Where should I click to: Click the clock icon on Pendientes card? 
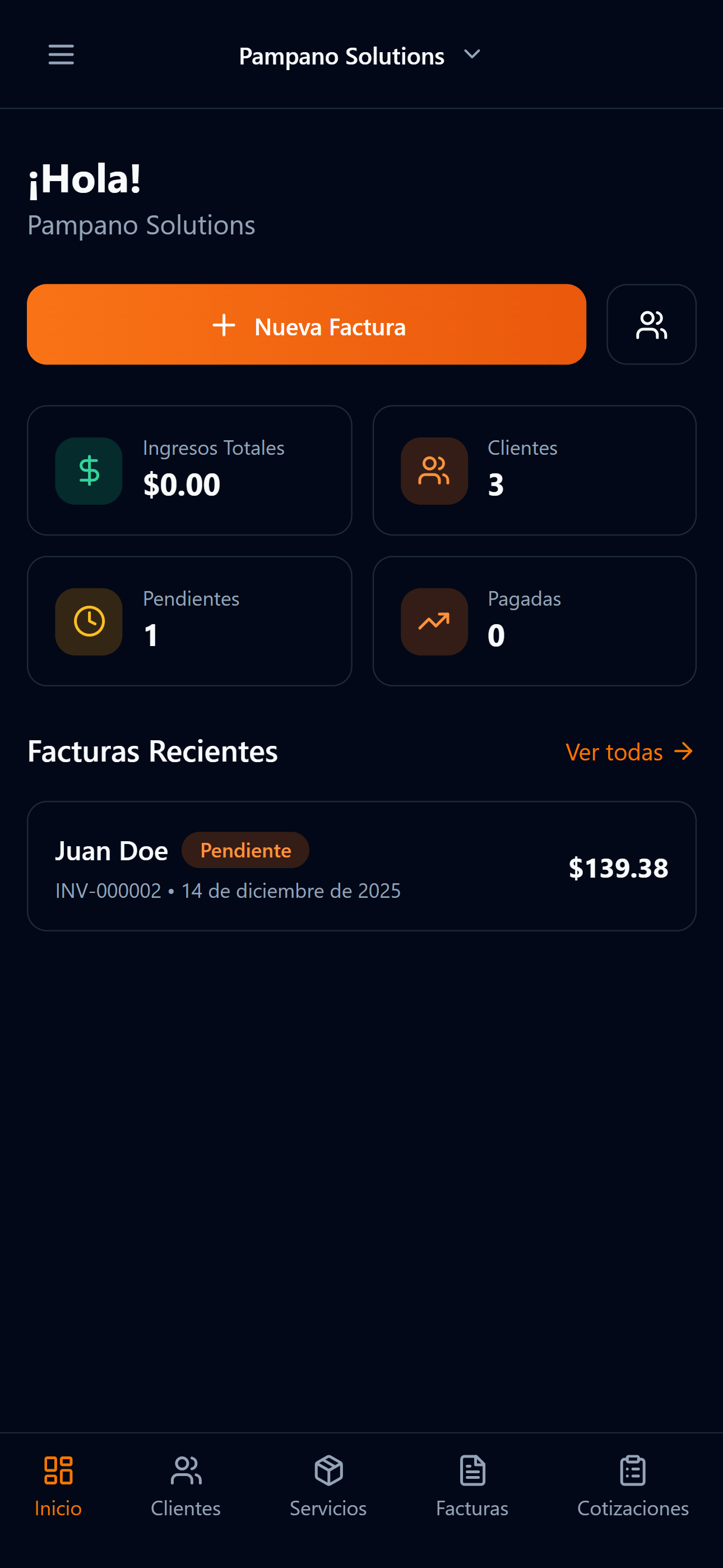(x=89, y=621)
